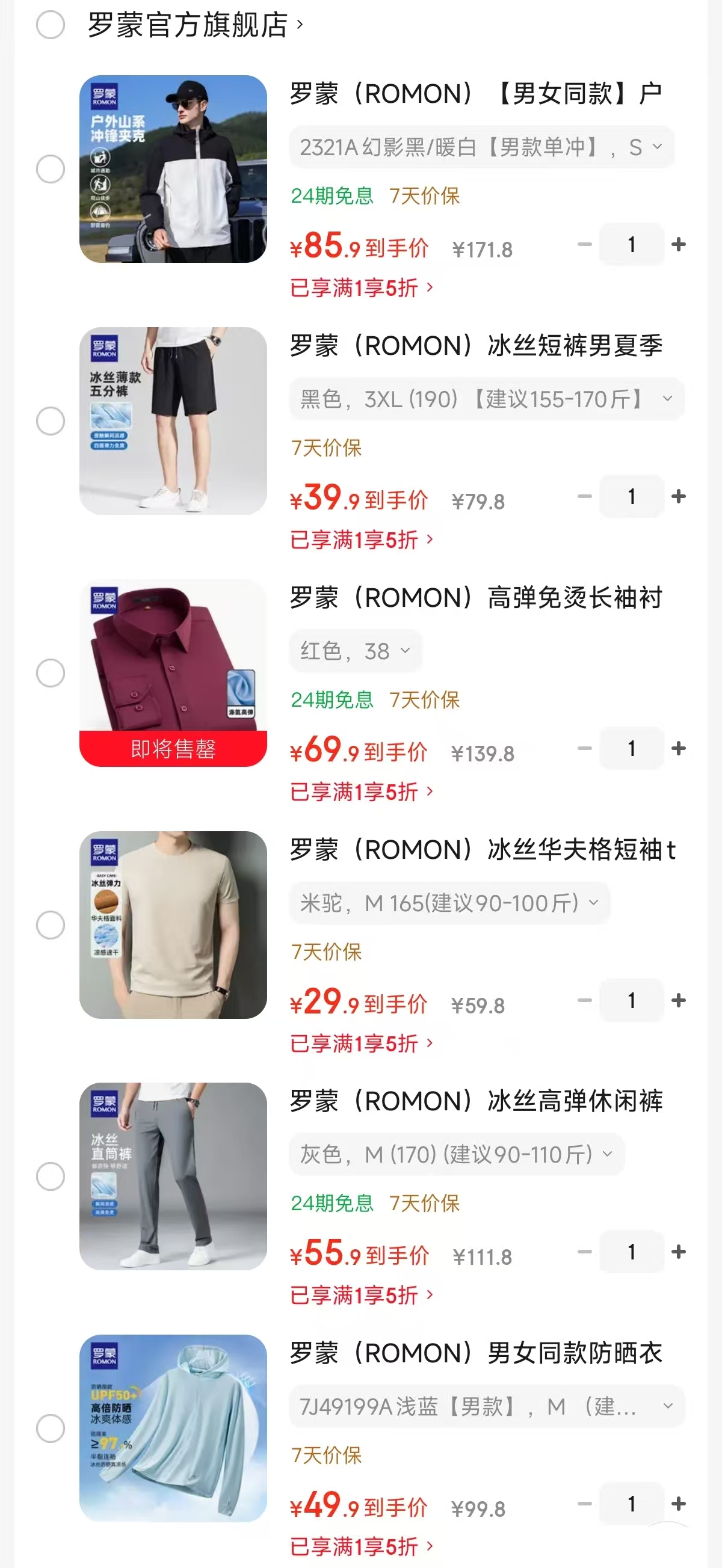Select the 户外山系冲锋夹克 jacket item
Screen dimensions: 722x1568
51,168
